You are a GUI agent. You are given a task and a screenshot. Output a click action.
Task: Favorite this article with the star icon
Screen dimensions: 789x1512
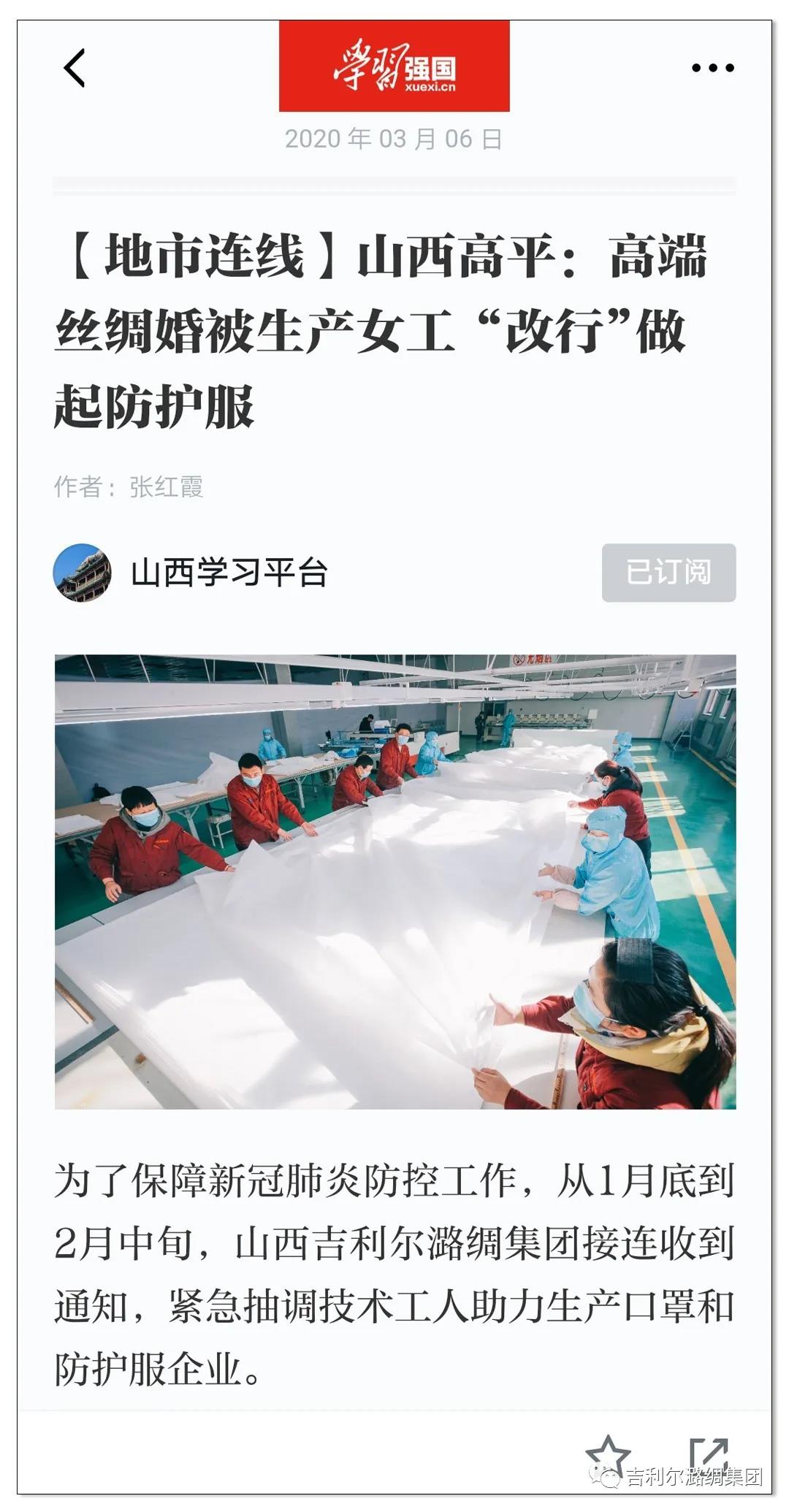point(608,1455)
